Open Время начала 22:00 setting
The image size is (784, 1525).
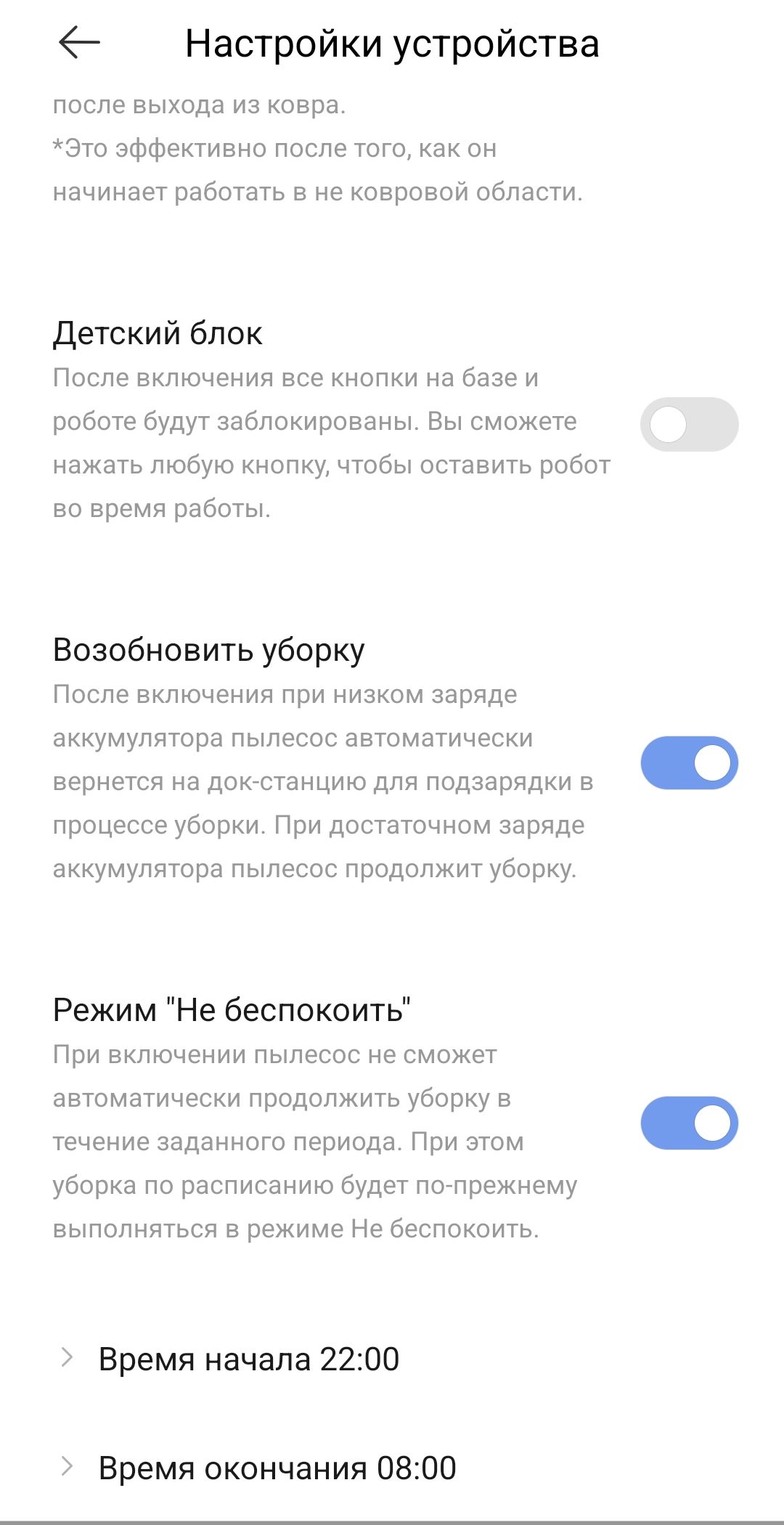tap(248, 1359)
